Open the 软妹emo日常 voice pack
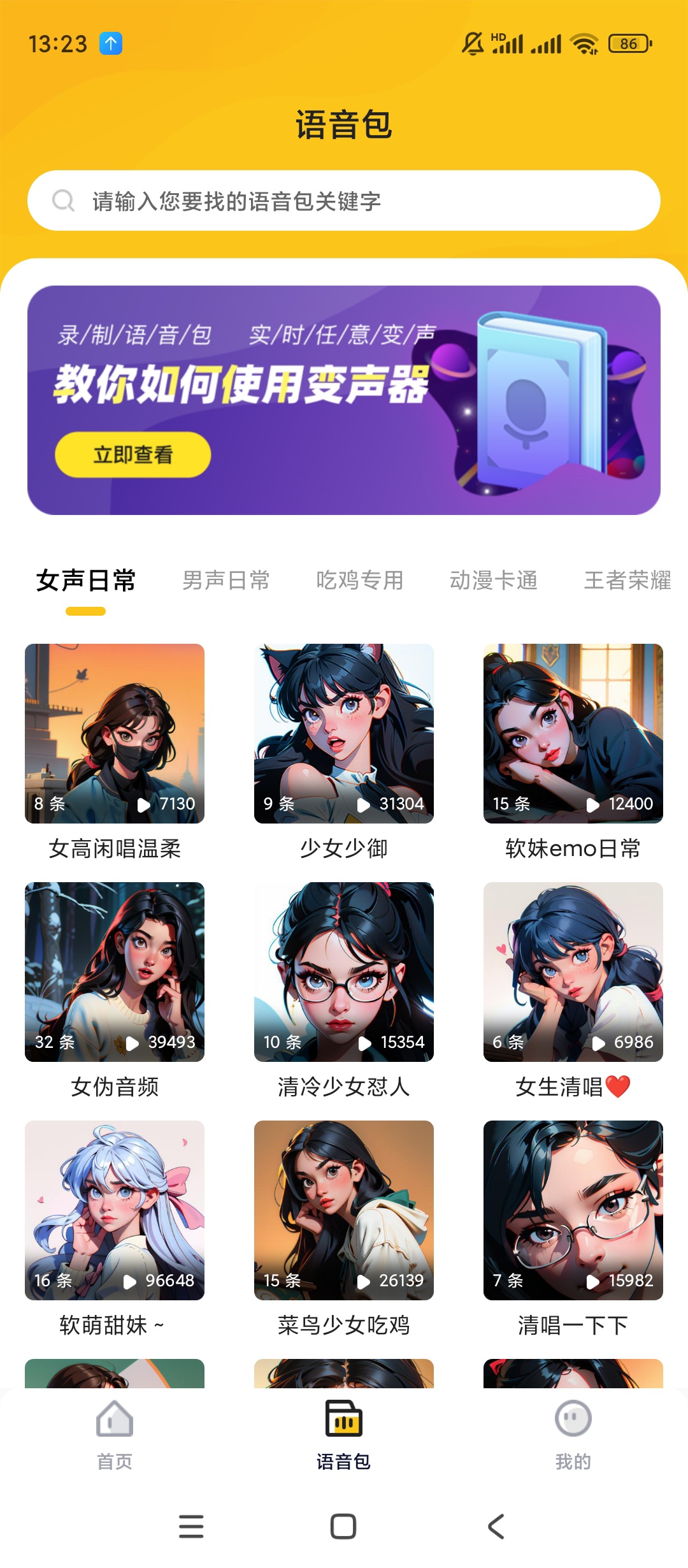This screenshot has height=1568, width=688. pos(573,733)
